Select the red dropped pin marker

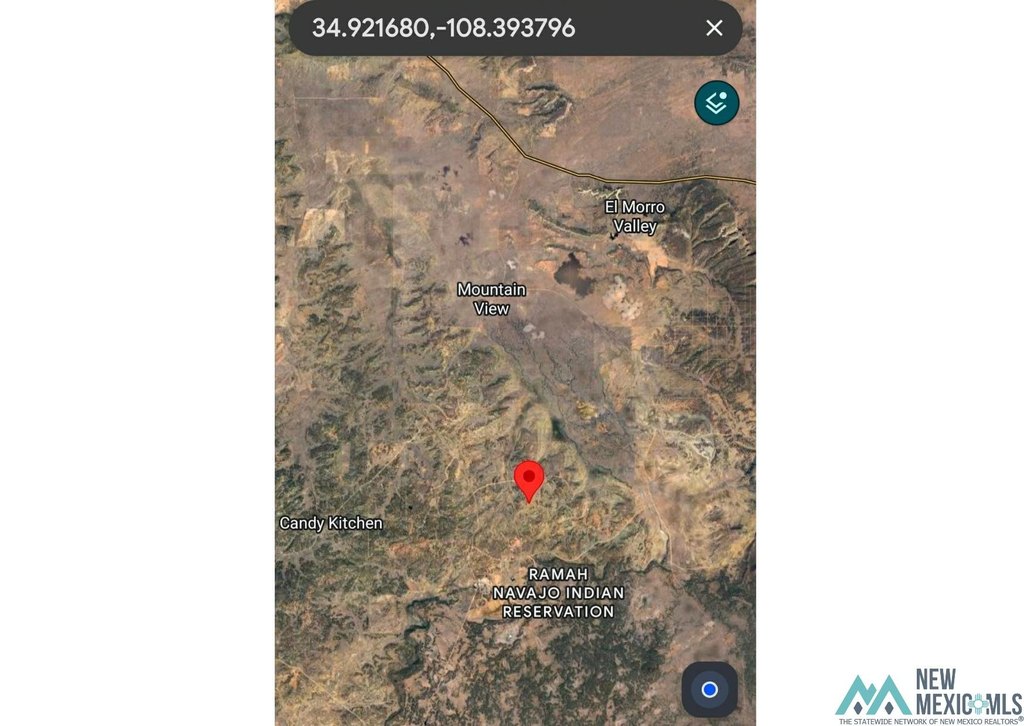coord(529,479)
